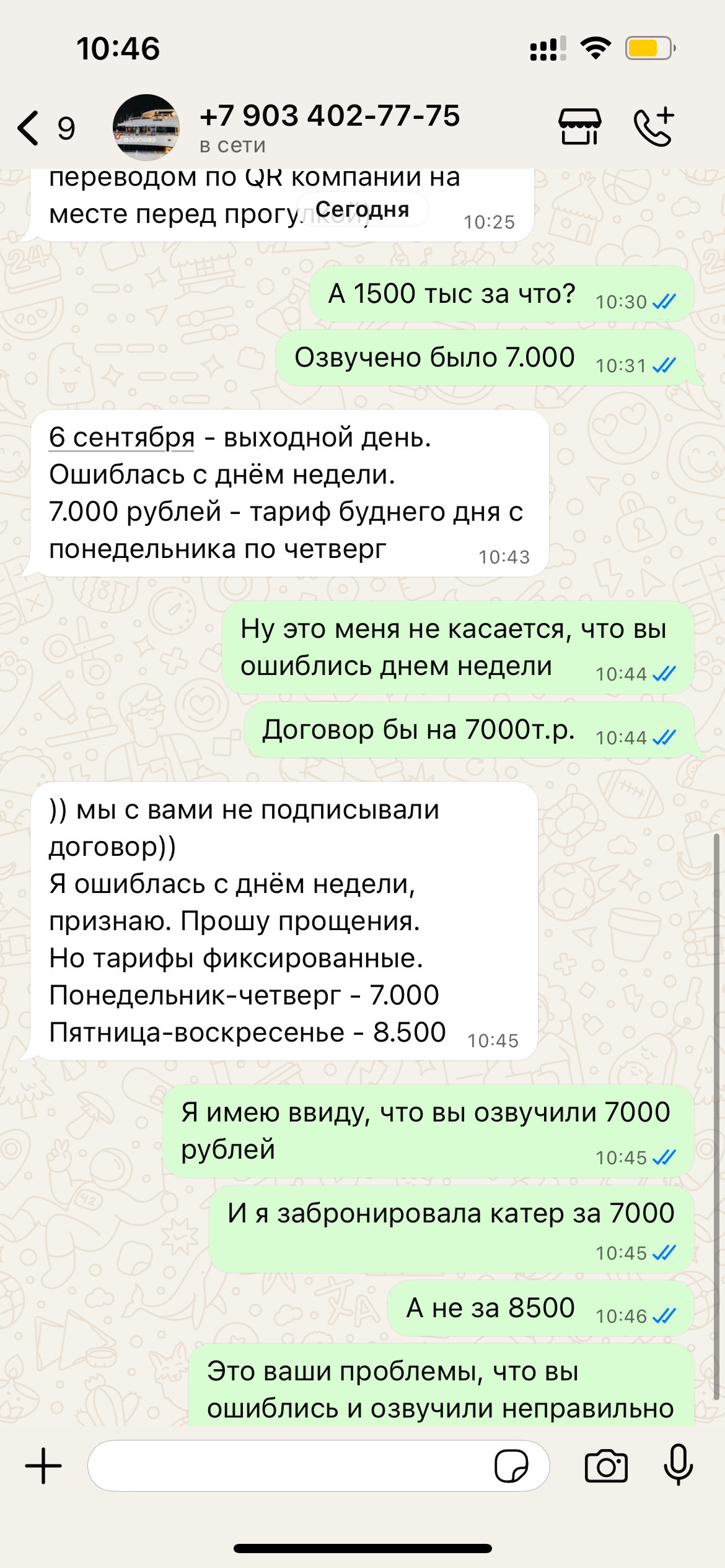Open contact info for +7 903 402-77-75

(x=330, y=128)
